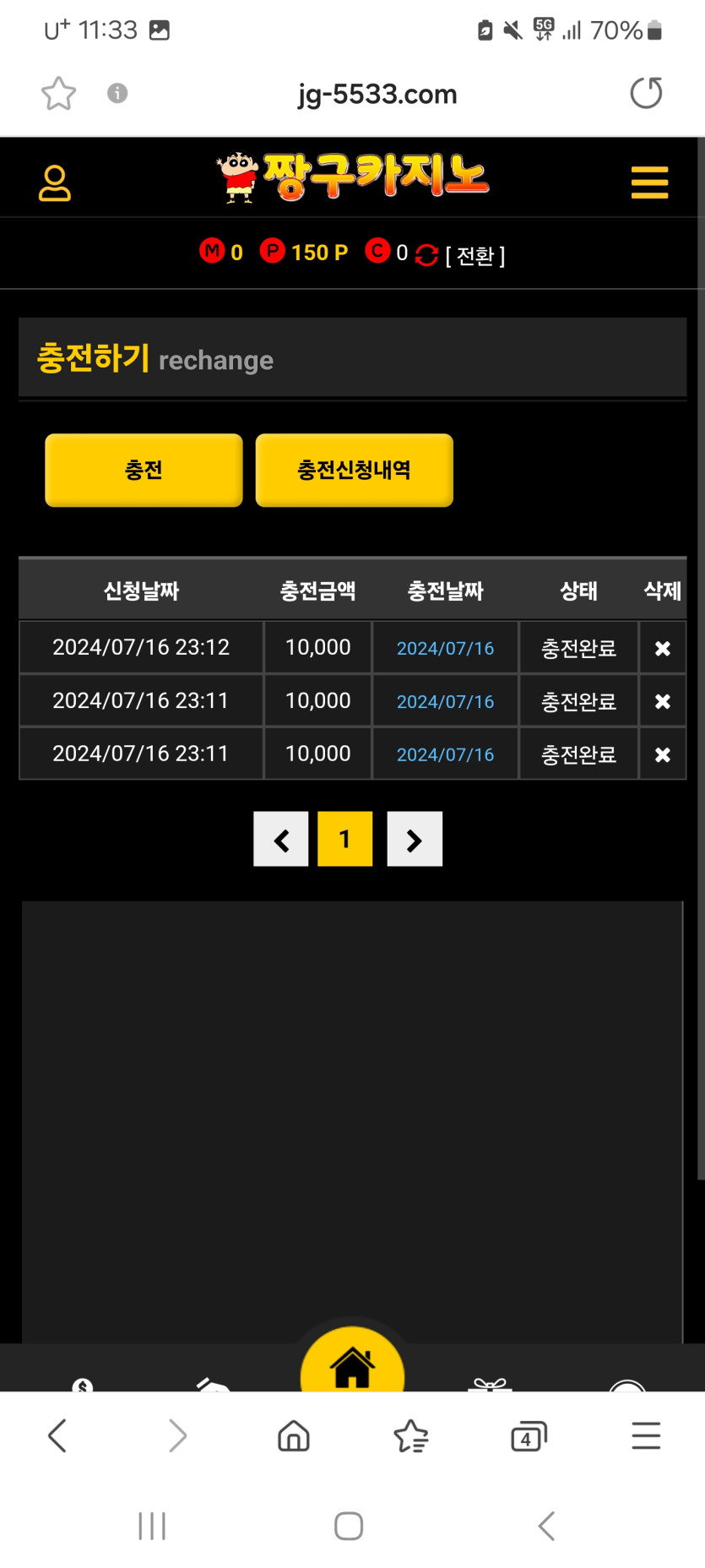Open browser home page
The height and width of the screenshot is (1568, 705).
(x=294, y=1435)
